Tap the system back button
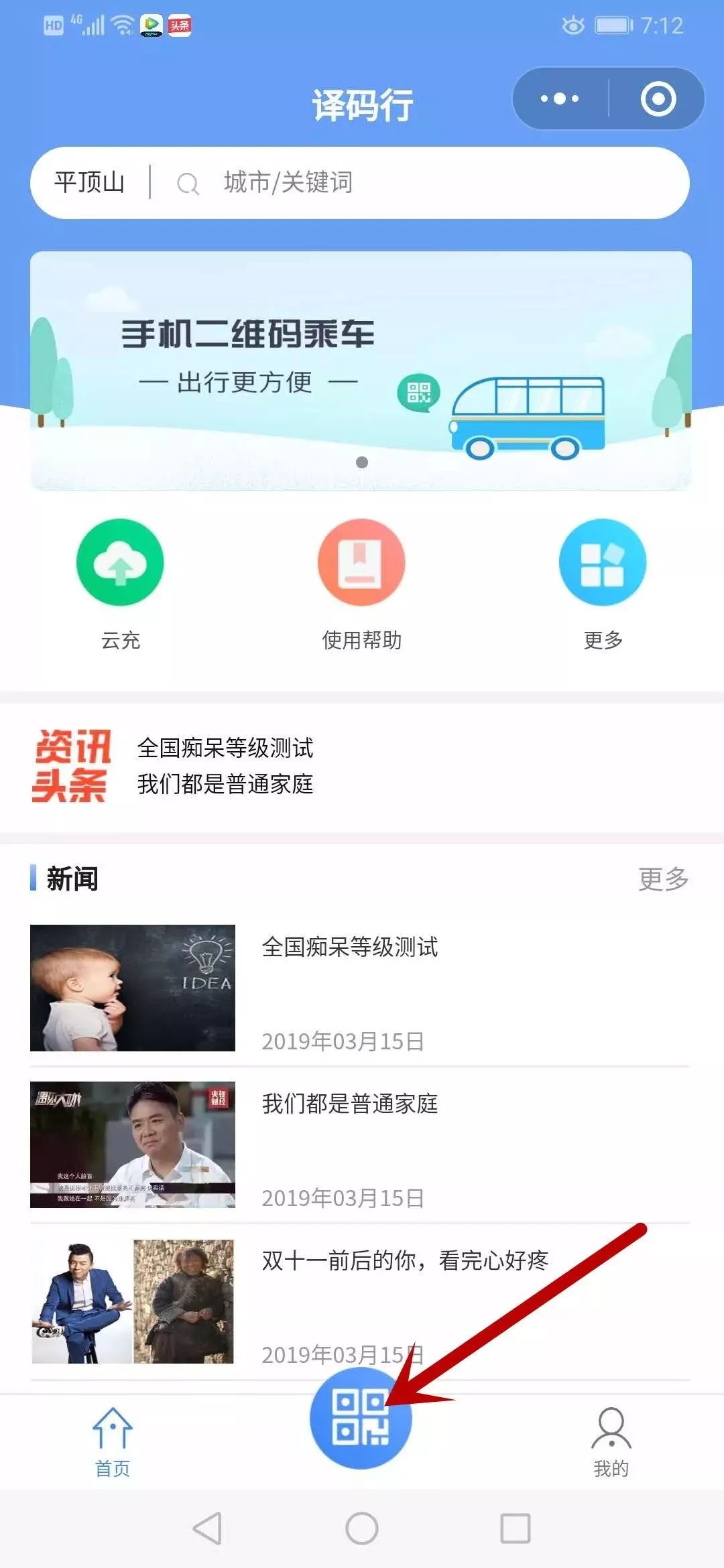 (x=207, y=1528)
